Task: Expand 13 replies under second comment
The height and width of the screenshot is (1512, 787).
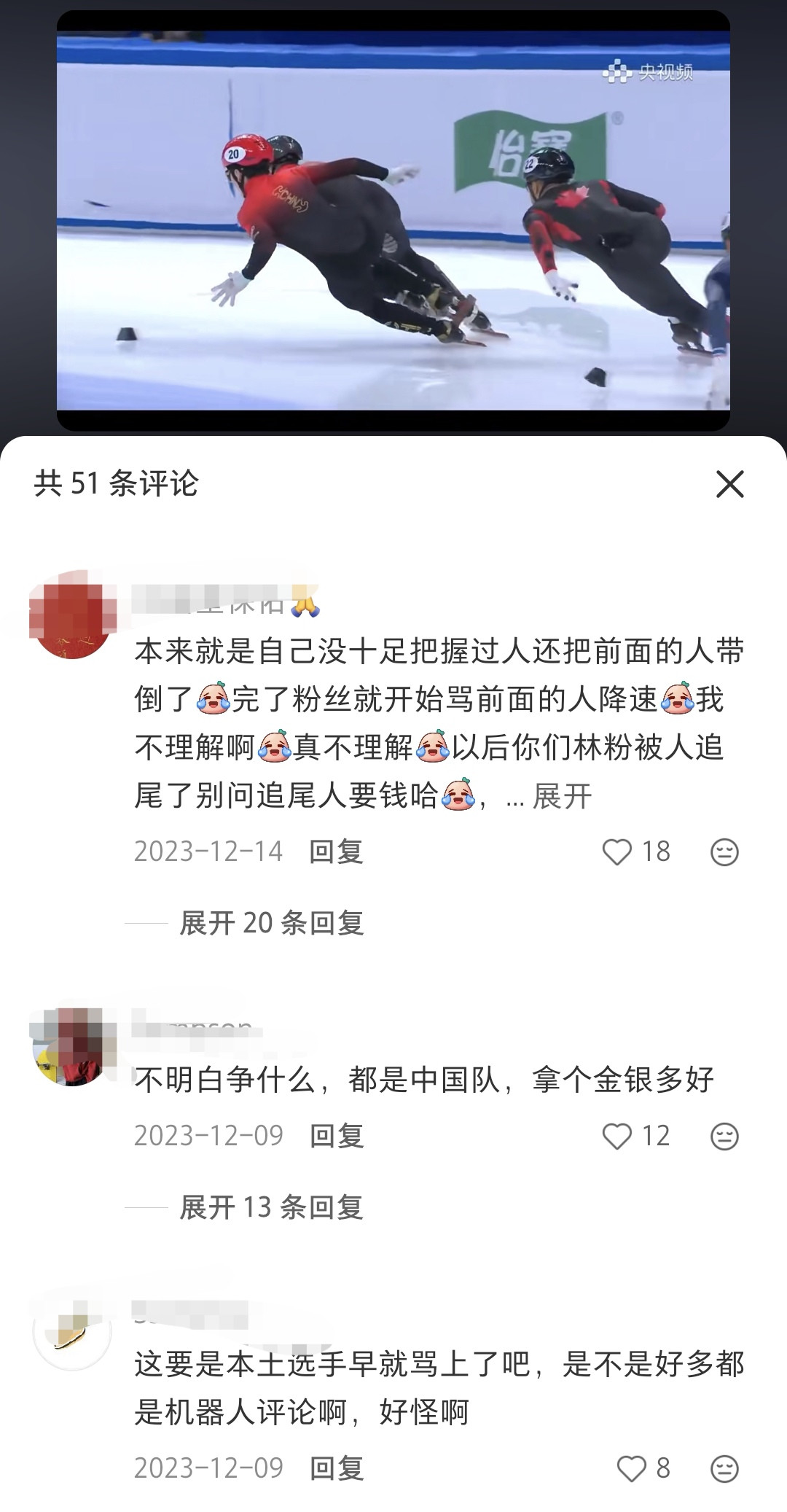Action: tap(271, 1207)
